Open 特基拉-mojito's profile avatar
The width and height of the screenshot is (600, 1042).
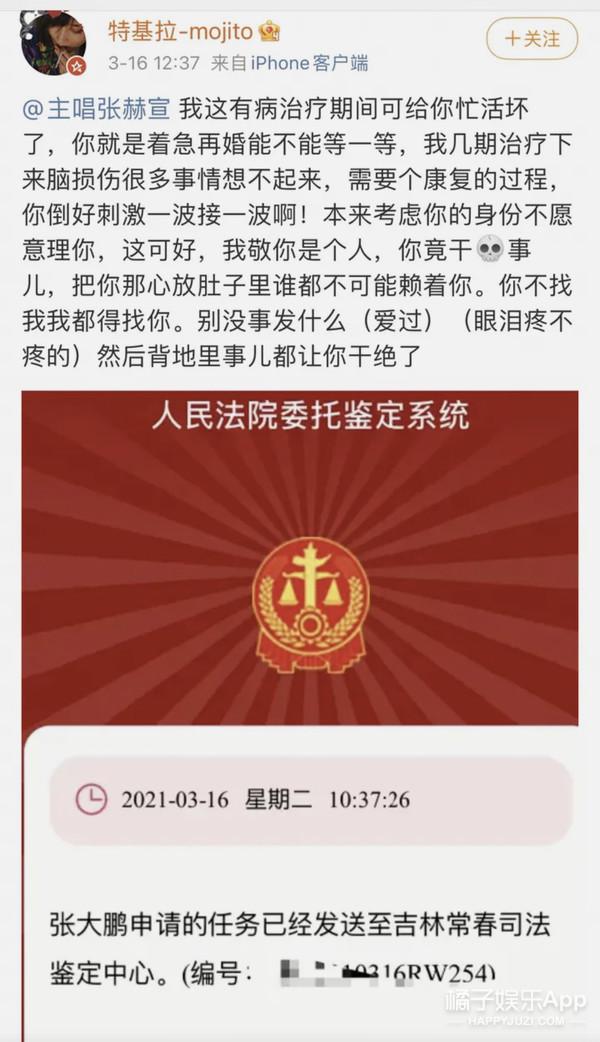(x=53, y=41)
